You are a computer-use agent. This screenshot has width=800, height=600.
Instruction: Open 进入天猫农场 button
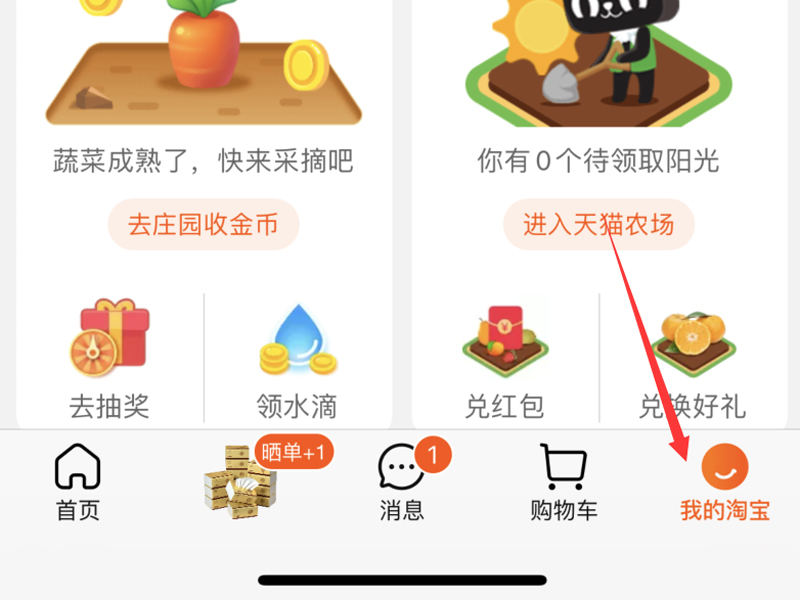(x=598, y=224)
